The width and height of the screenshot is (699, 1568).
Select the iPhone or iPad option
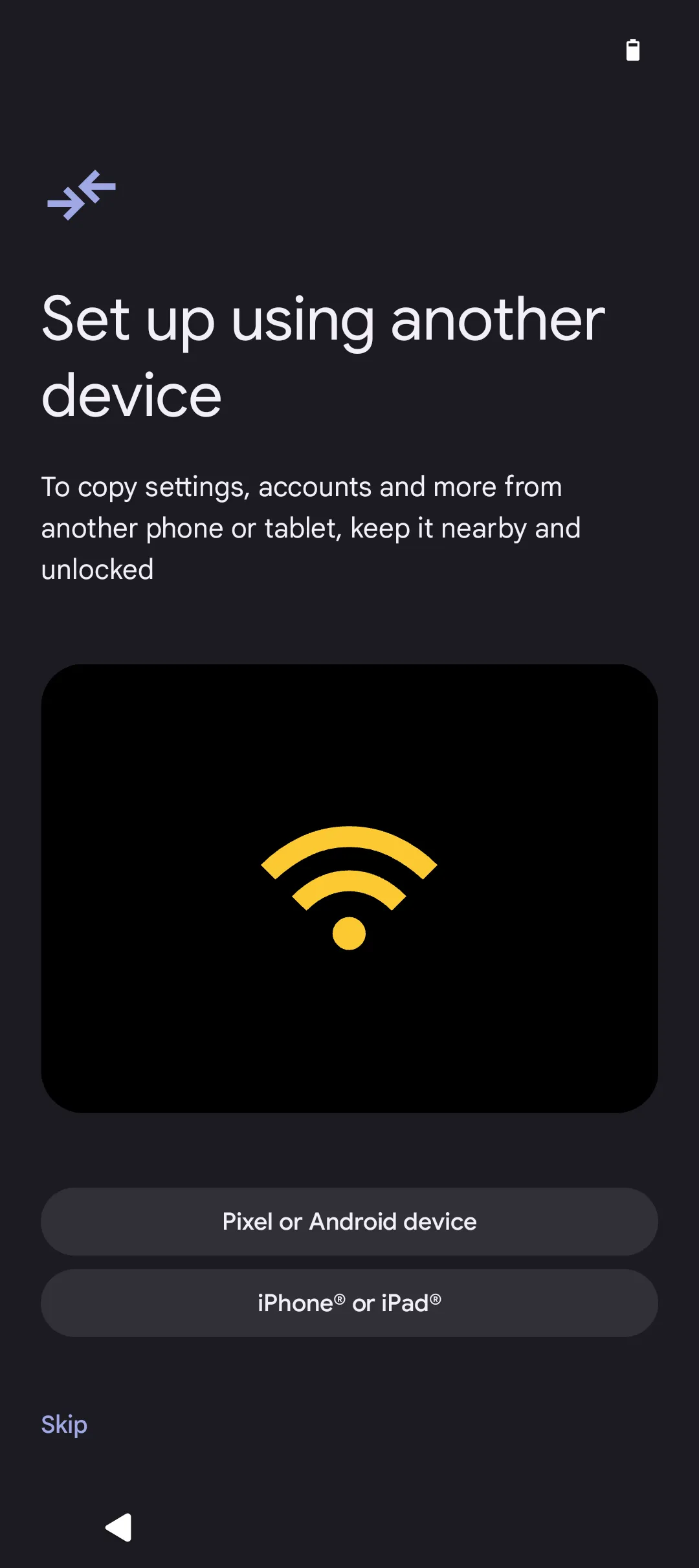pyautogui.click(x=349, y=1303)
